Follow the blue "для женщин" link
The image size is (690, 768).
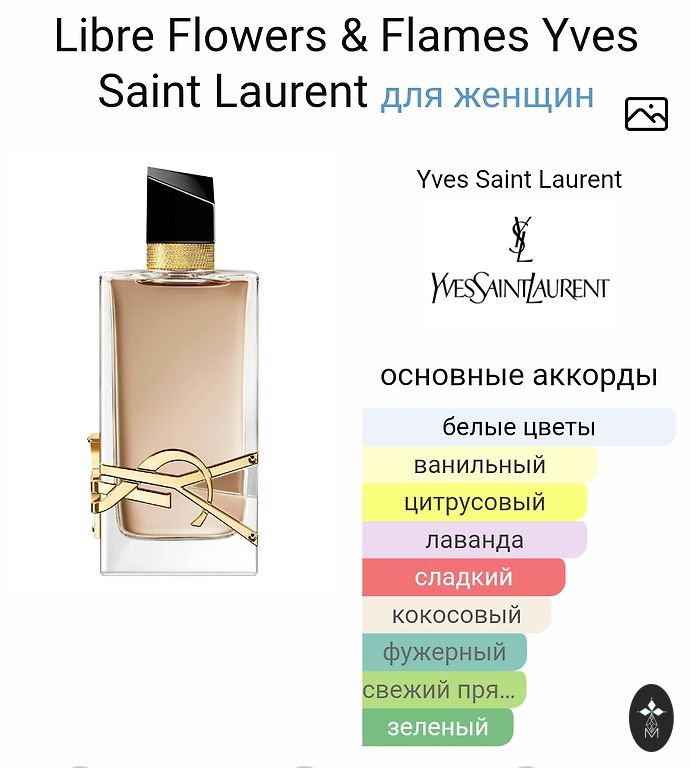pyautogui.click(x=487, y=95)
